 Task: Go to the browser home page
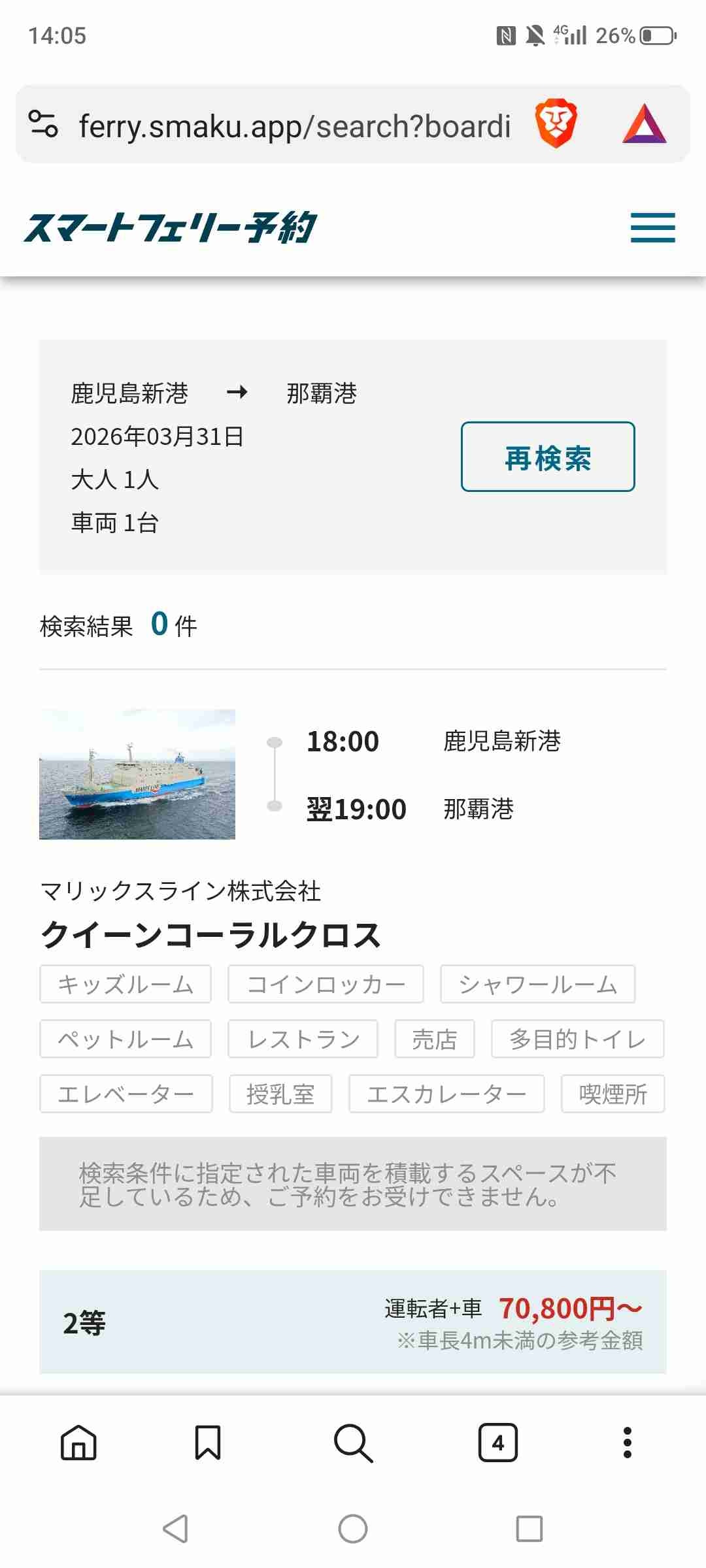[x=78, y=1443]
